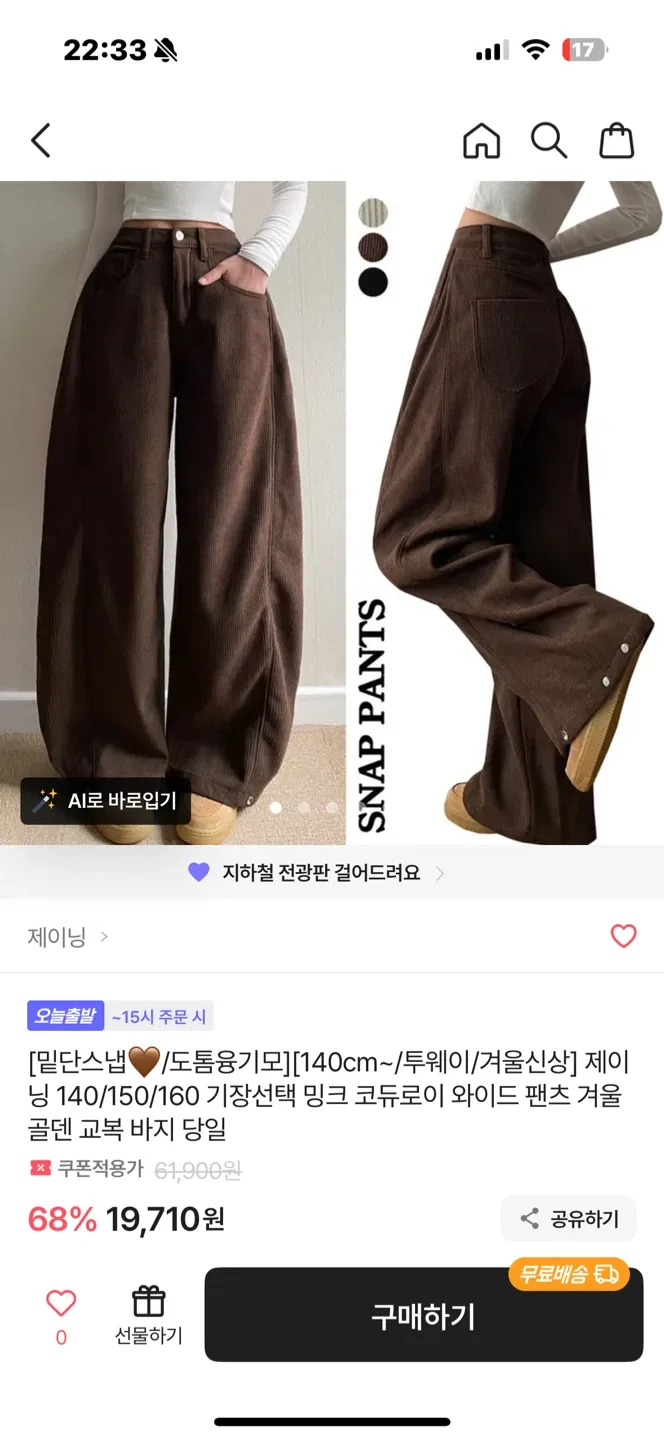
Task: Share this product via 공유하기
Action: coord(569,1219)
